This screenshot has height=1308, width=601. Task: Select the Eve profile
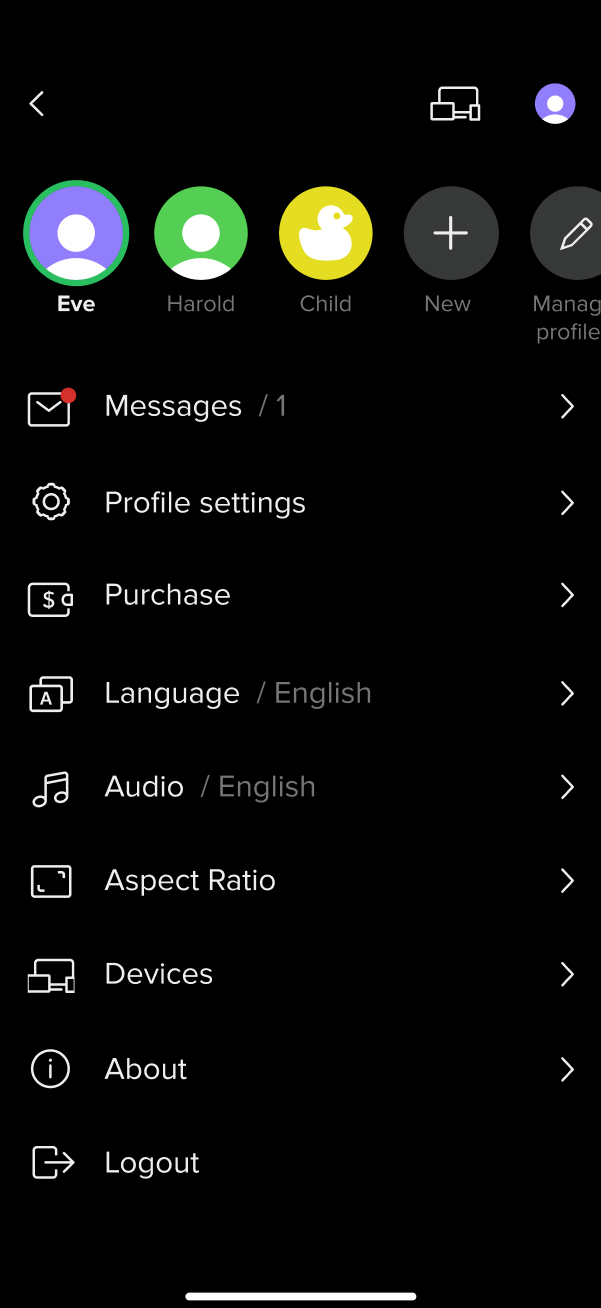coord(76,233)
